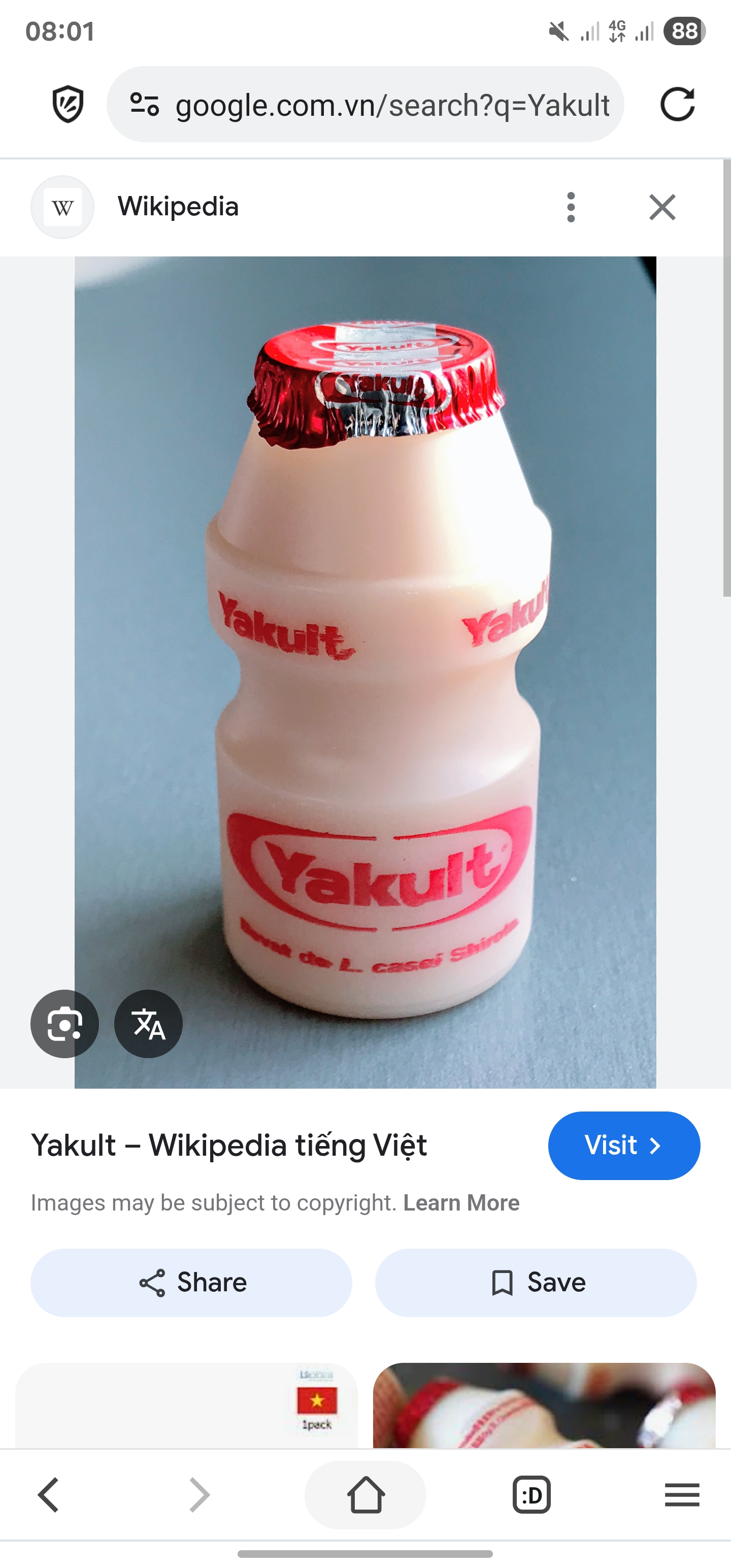Image resolution: width=731 pixels, height=1568 pixels.
Task: Tap the browser shield protection icon
Action: coord(68,104)
